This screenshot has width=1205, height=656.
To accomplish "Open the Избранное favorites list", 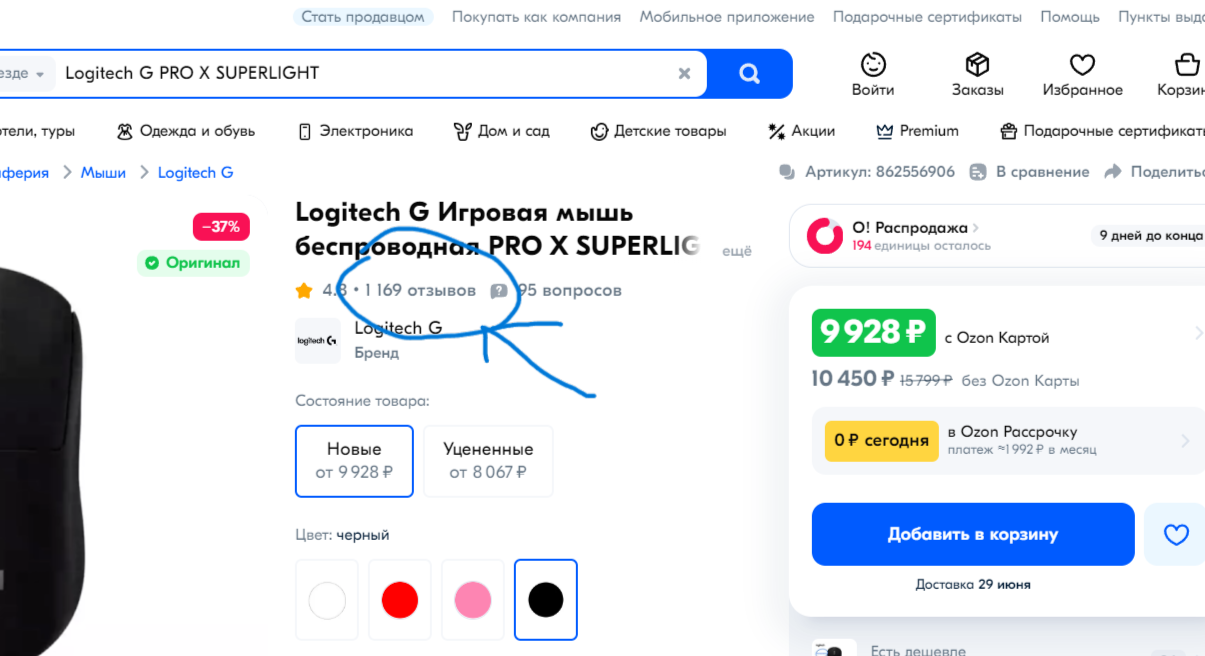I will [x=1082, y=75].
